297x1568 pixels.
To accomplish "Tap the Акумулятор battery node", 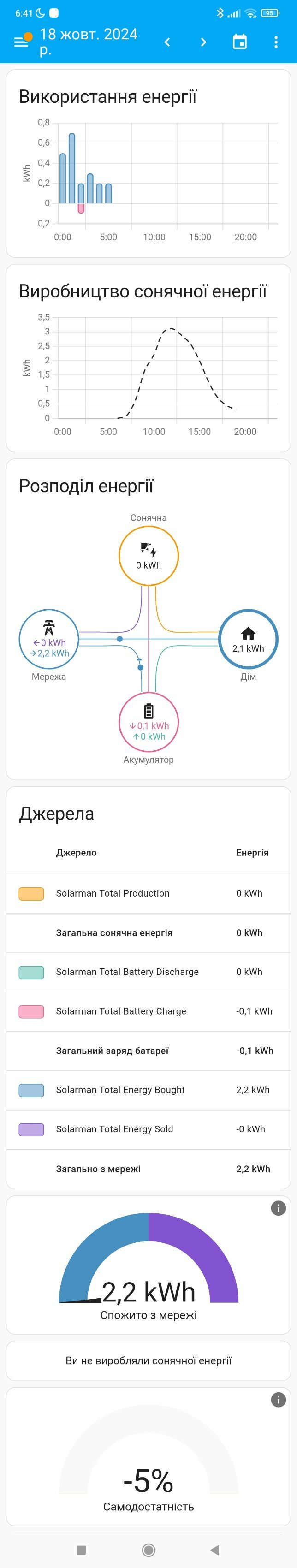I will (x=148, y=722).
